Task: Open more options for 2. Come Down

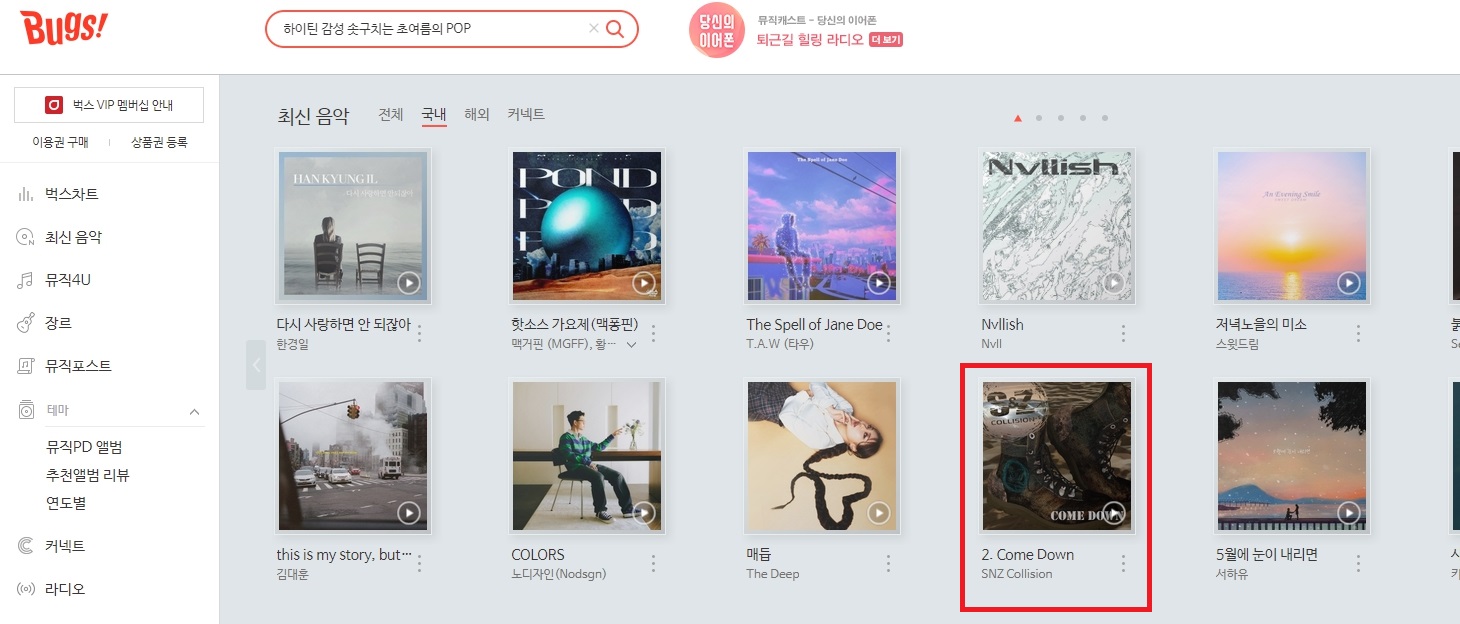Action: point(1123,564)
